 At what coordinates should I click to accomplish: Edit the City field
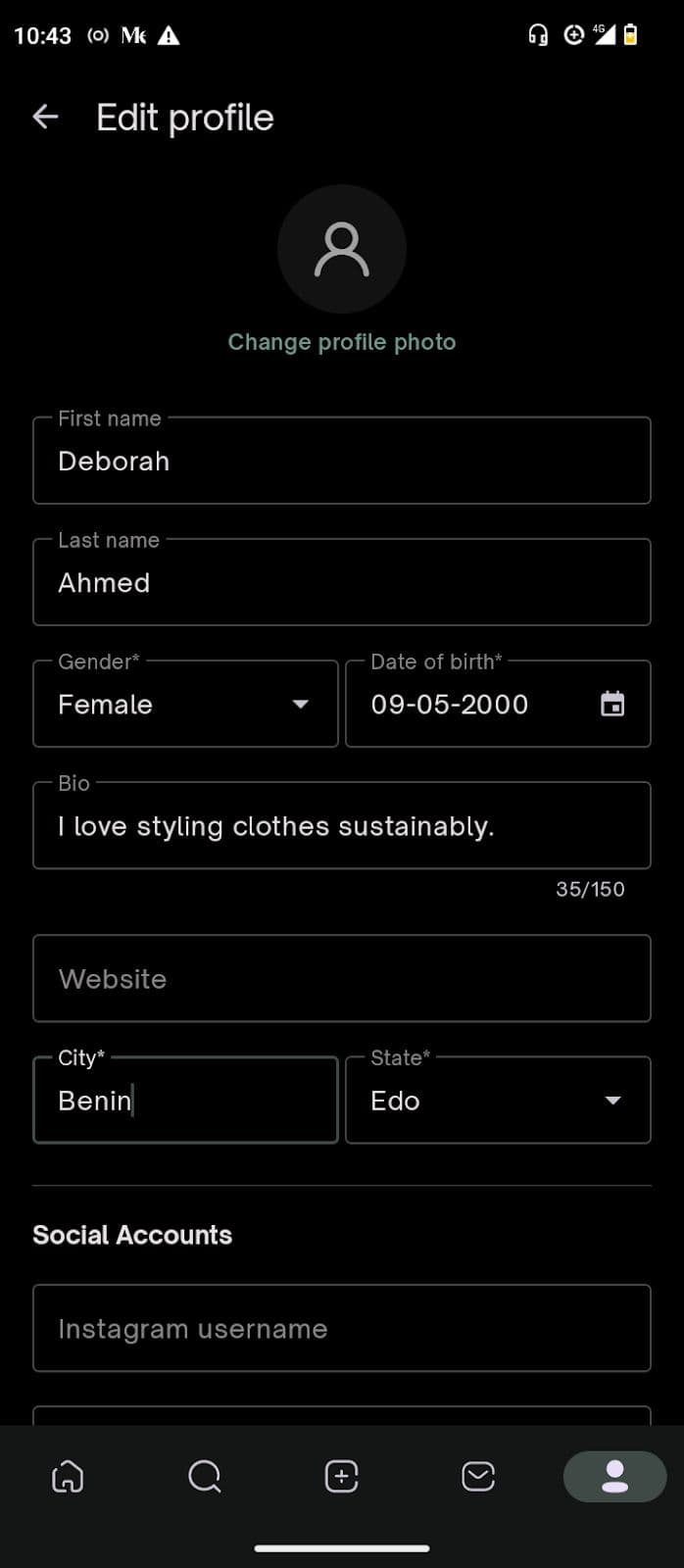185,1101
